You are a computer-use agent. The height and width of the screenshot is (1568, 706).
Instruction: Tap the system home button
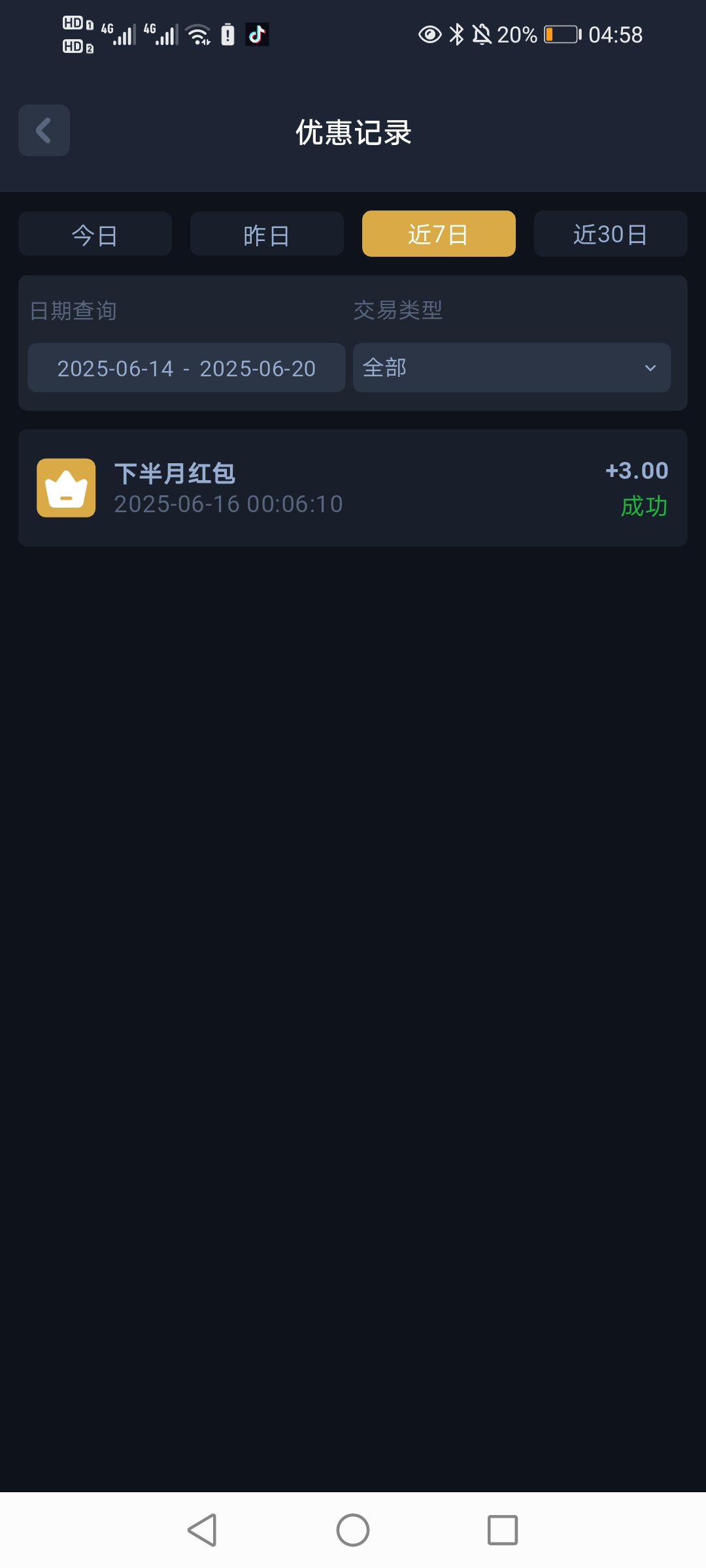(x=353, y=1530)
